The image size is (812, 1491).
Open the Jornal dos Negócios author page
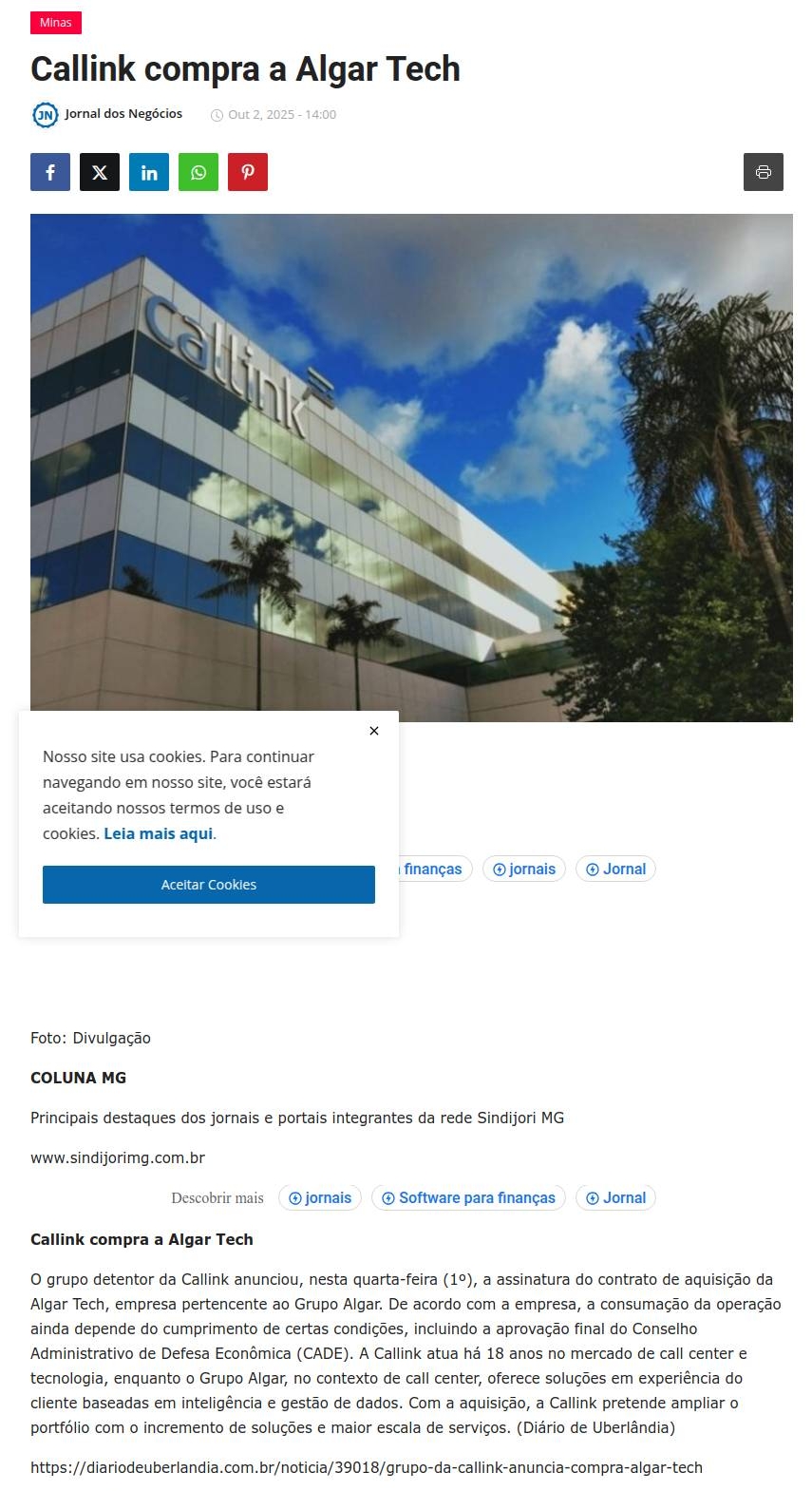[123, 114]
